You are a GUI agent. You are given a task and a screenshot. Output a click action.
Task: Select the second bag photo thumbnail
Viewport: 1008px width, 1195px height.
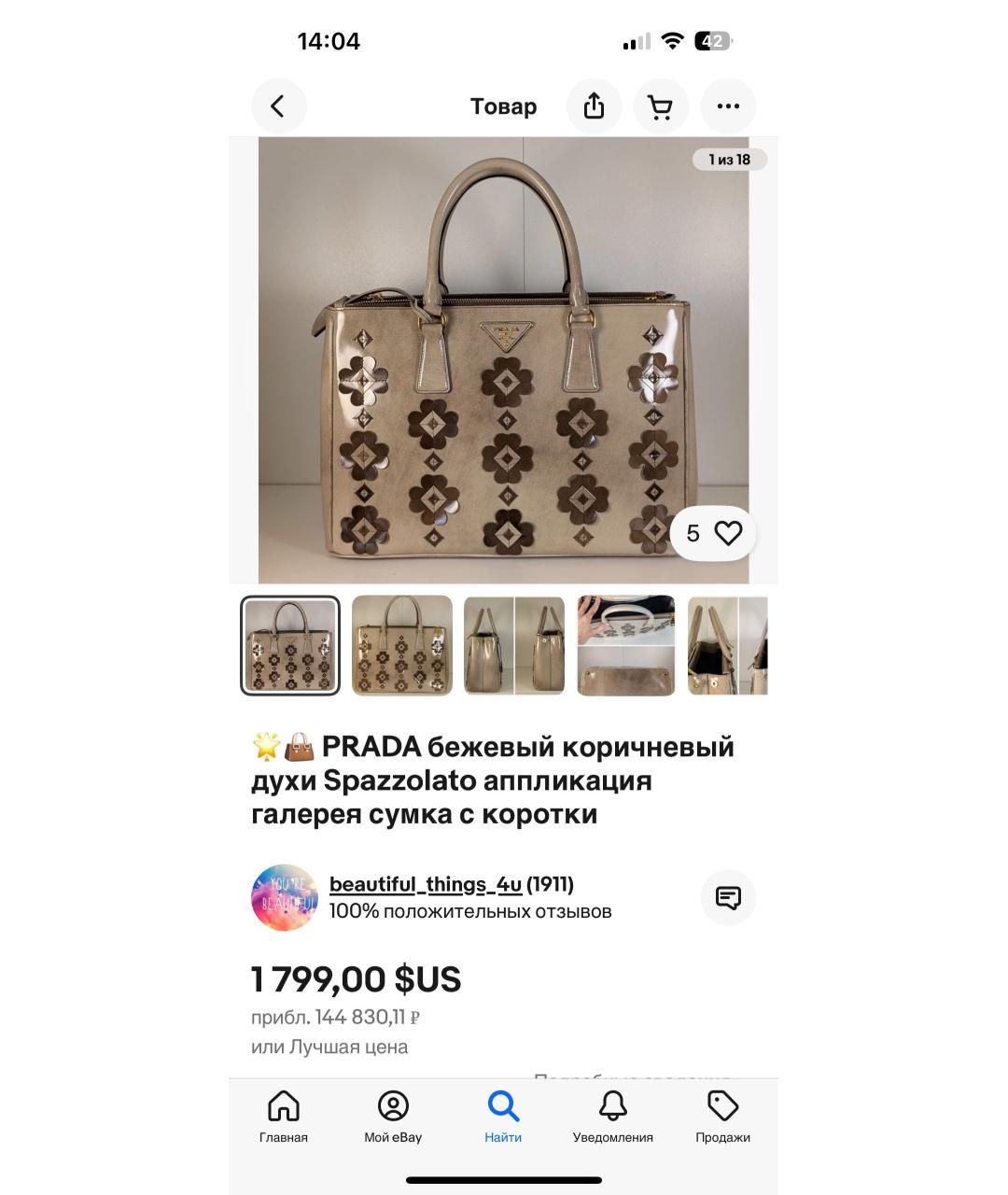click(x=401, y=645)
